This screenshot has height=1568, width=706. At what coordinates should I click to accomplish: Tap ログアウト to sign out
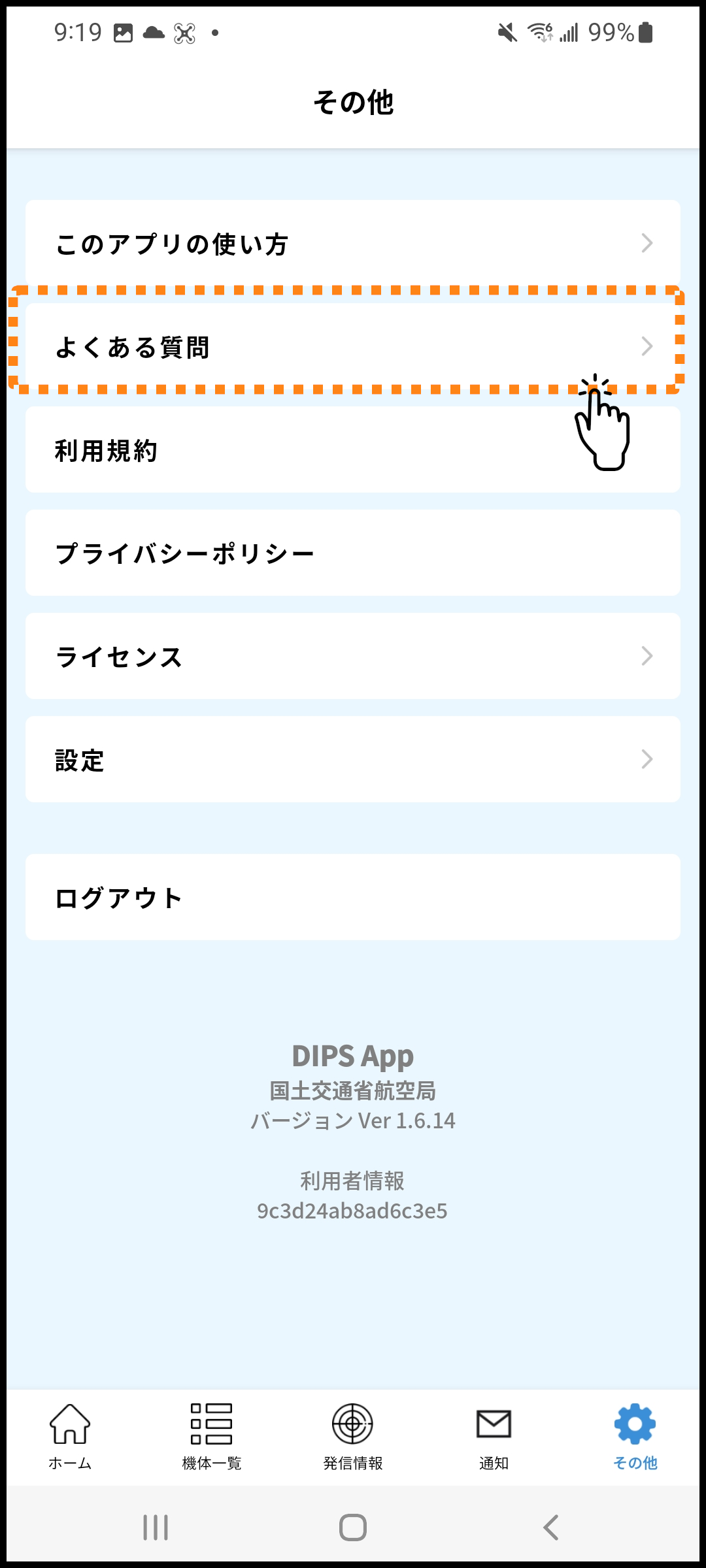[353, 897]
